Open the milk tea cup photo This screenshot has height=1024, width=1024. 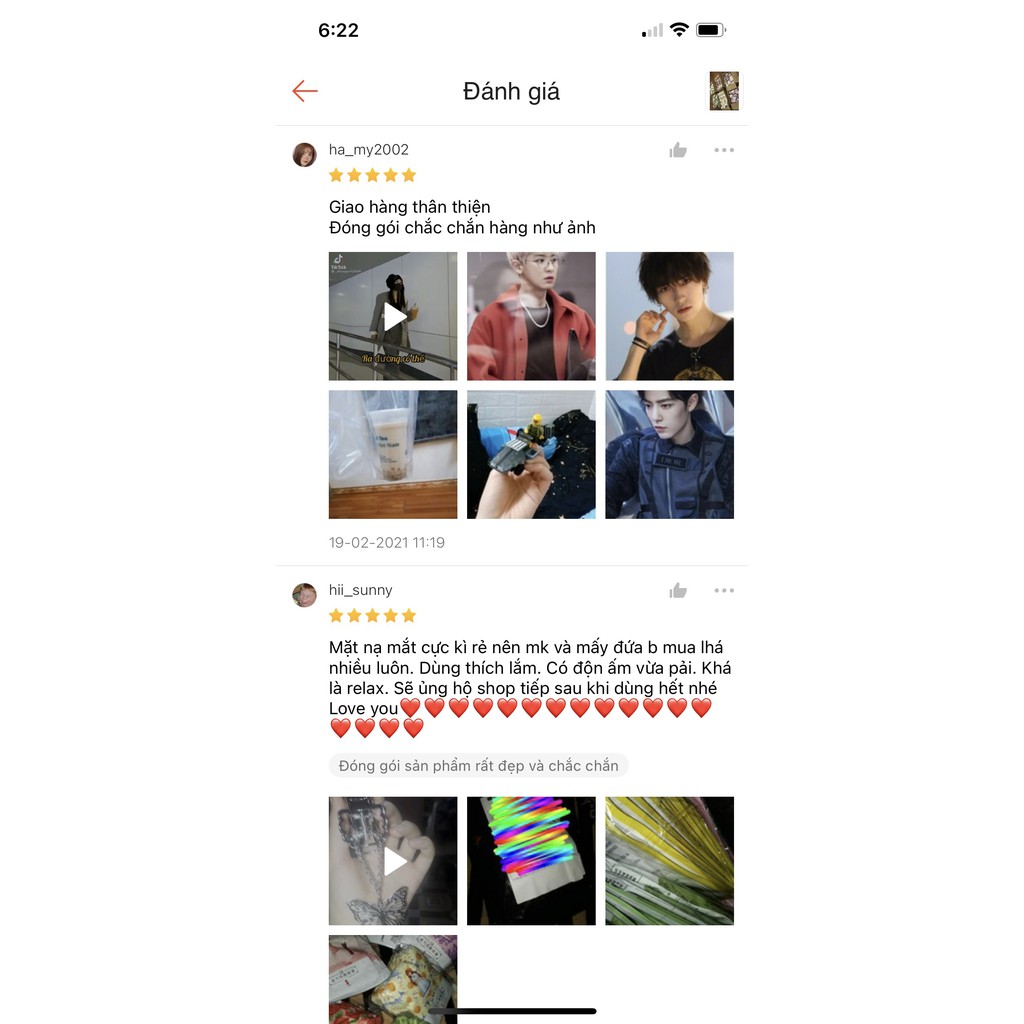coord(393,454)
